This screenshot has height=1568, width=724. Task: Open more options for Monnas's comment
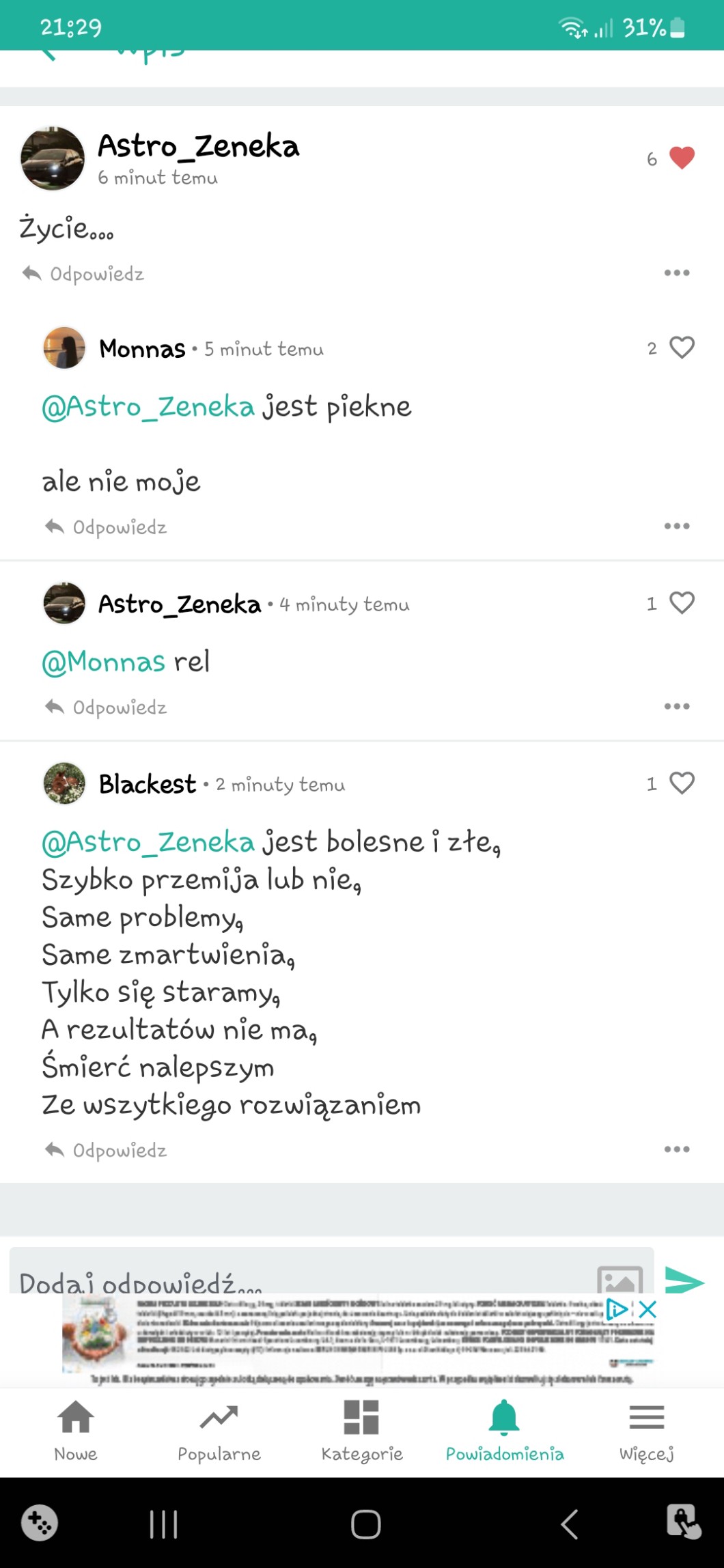pyautogui.click(x=676, y=526)
